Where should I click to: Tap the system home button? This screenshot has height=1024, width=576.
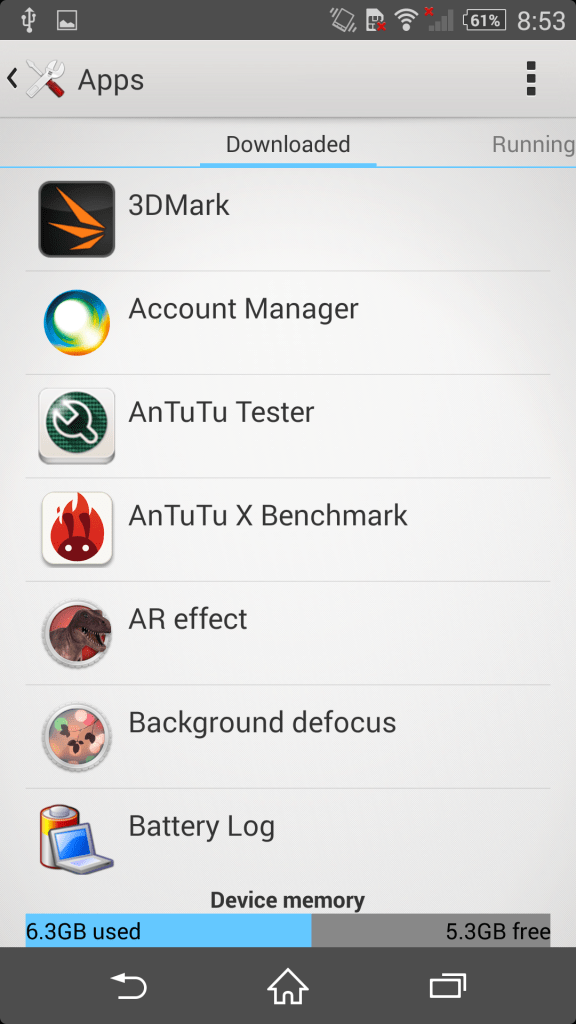288,986
